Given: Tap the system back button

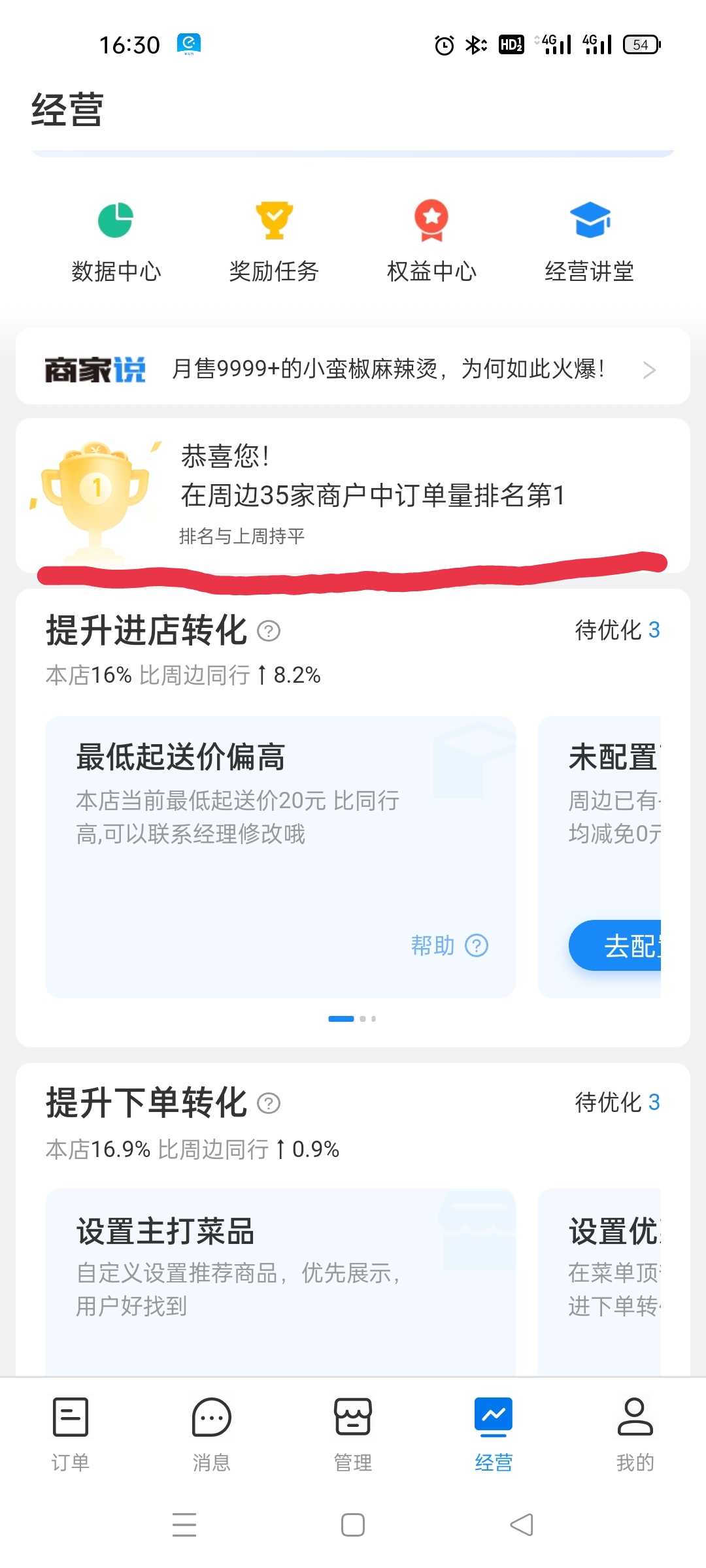Looking at the screenshot, I should (x=522, y=1525).
